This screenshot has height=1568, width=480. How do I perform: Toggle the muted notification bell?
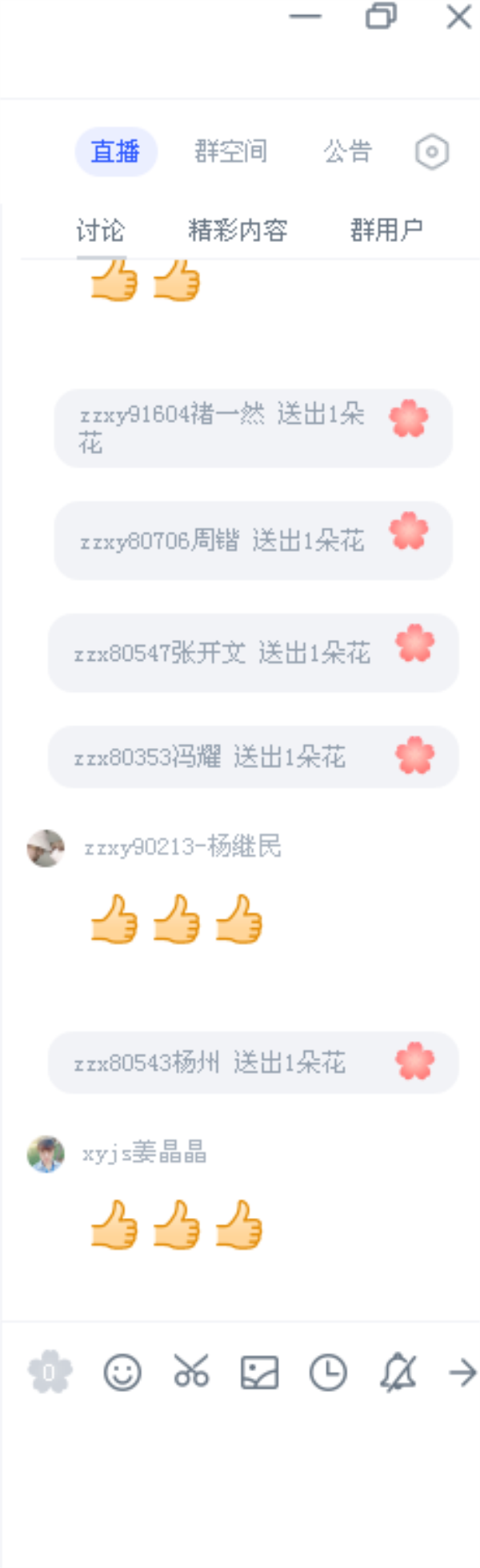point(398,1373)
